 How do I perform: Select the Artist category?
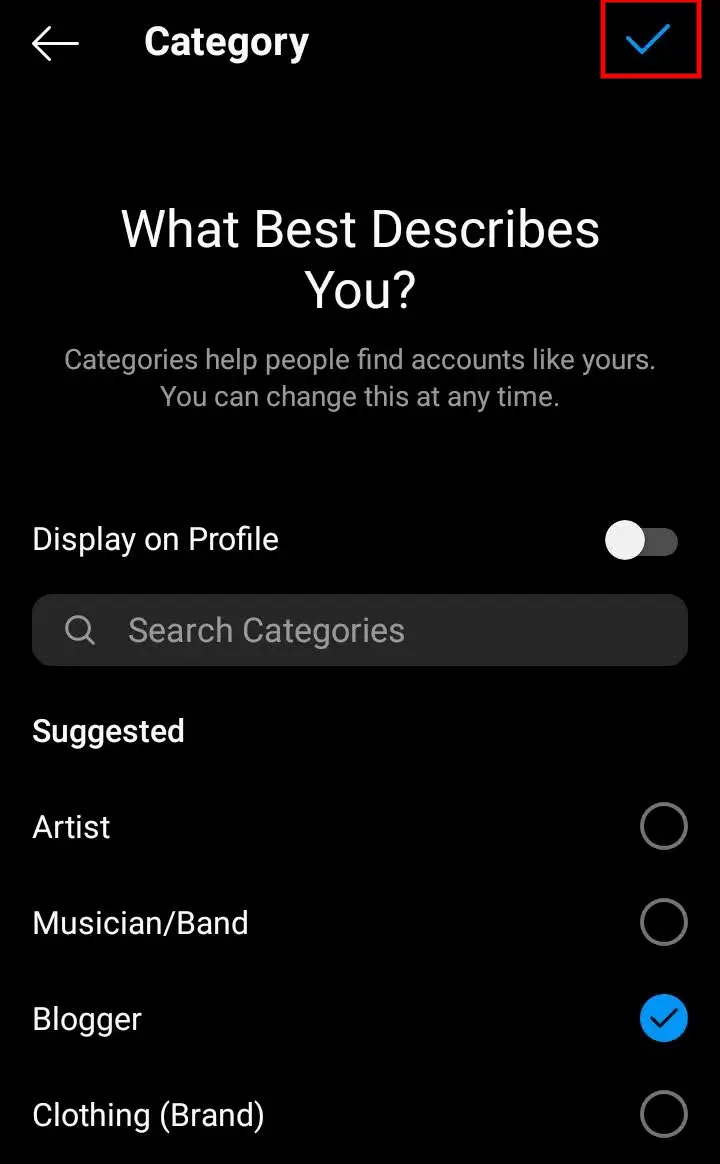click(x=360, y=826)
